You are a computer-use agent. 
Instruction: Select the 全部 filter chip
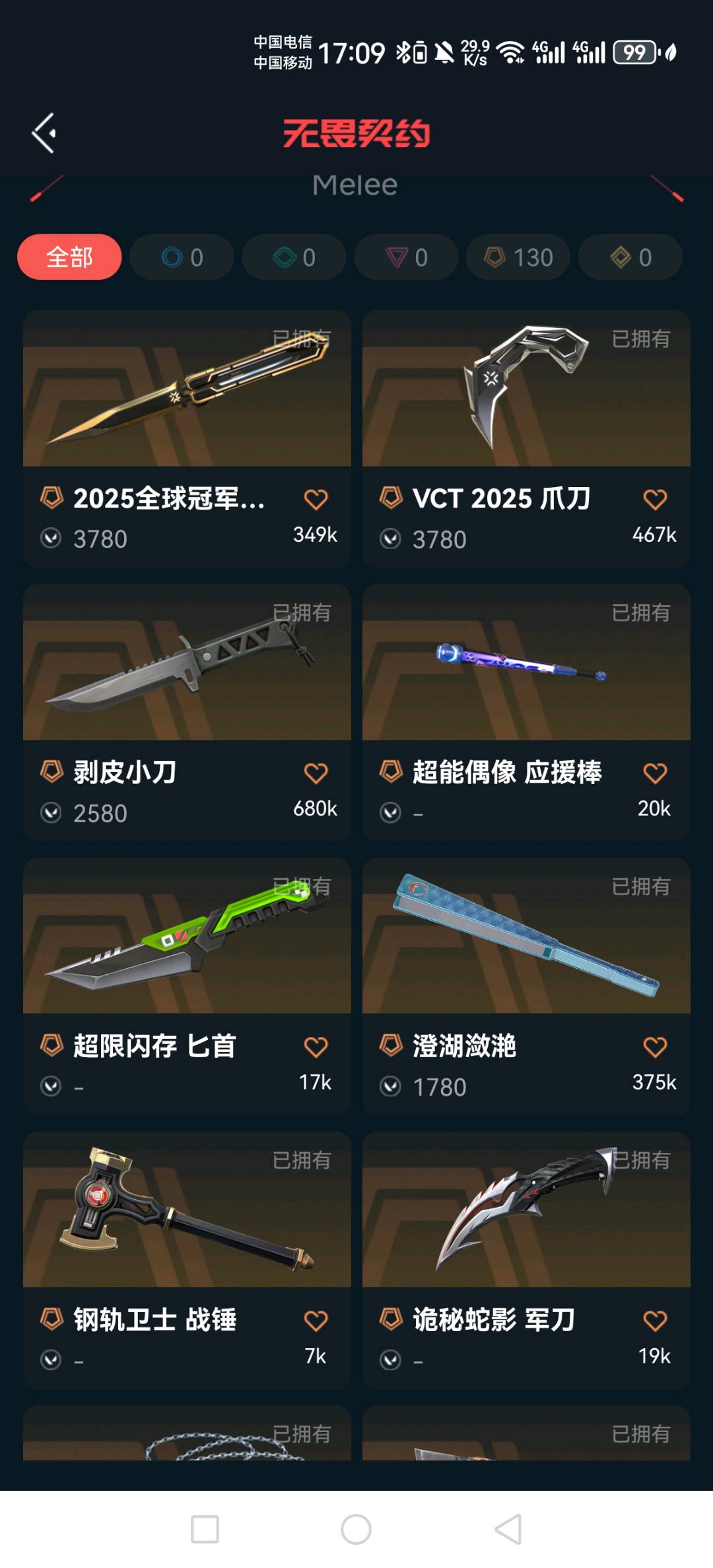pos(69,257)
